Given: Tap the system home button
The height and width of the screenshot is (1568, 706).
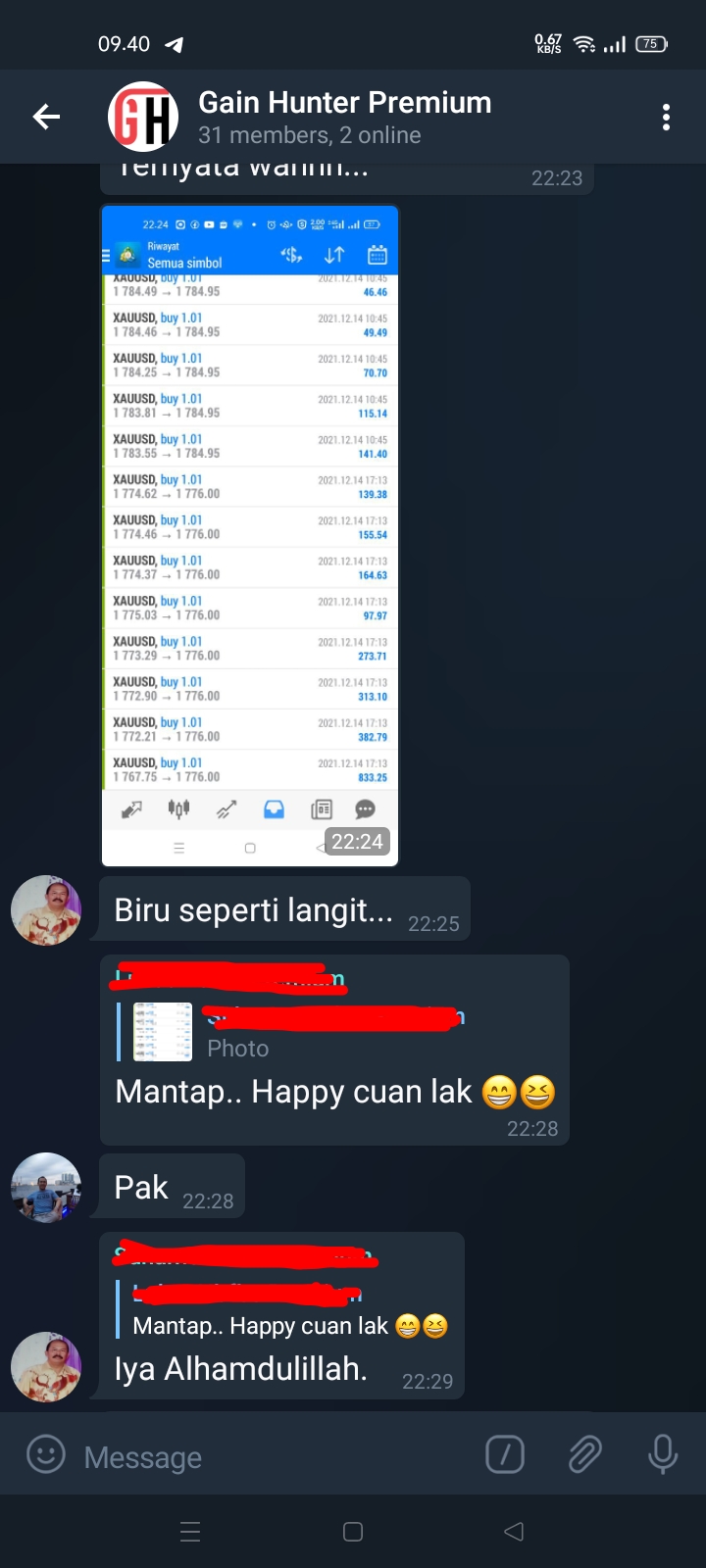Looking at the screenshot, I should pos(353,1532).
